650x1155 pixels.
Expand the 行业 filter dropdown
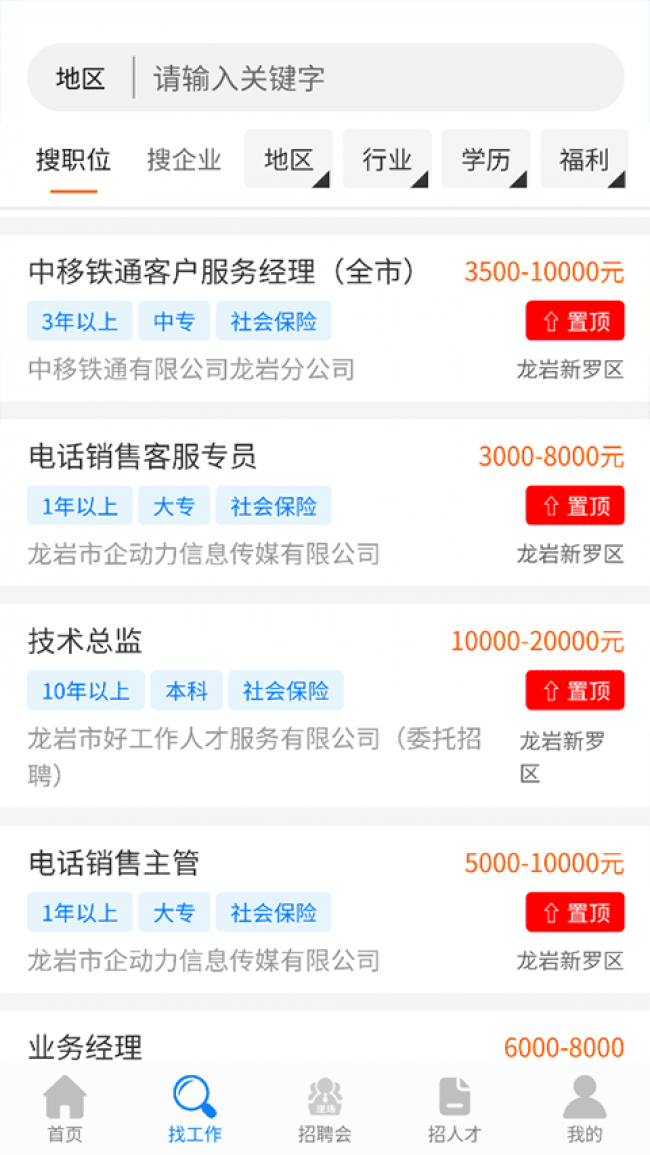(387, 160)
